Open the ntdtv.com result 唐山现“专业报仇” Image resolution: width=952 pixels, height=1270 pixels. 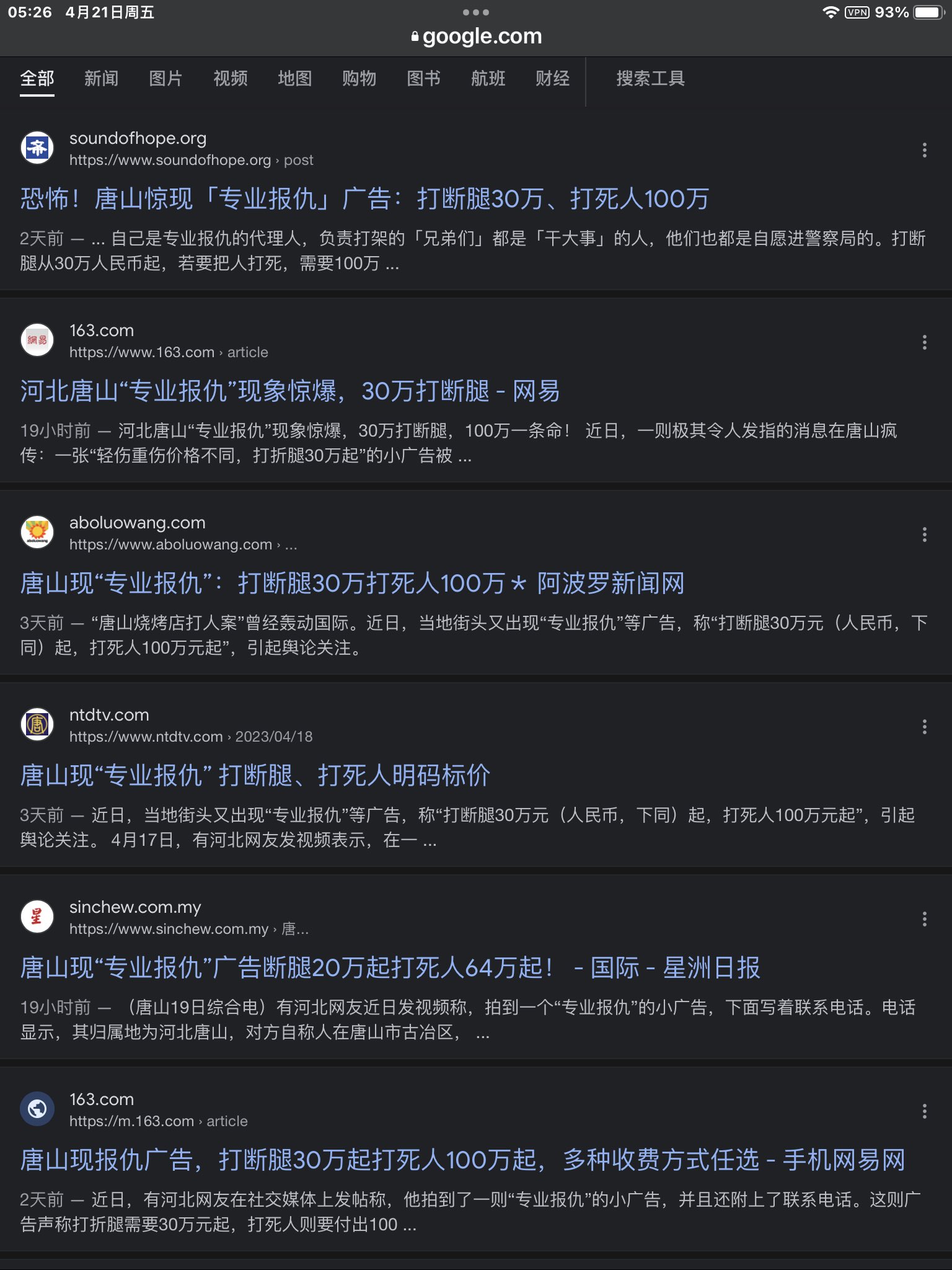(255, 776)
